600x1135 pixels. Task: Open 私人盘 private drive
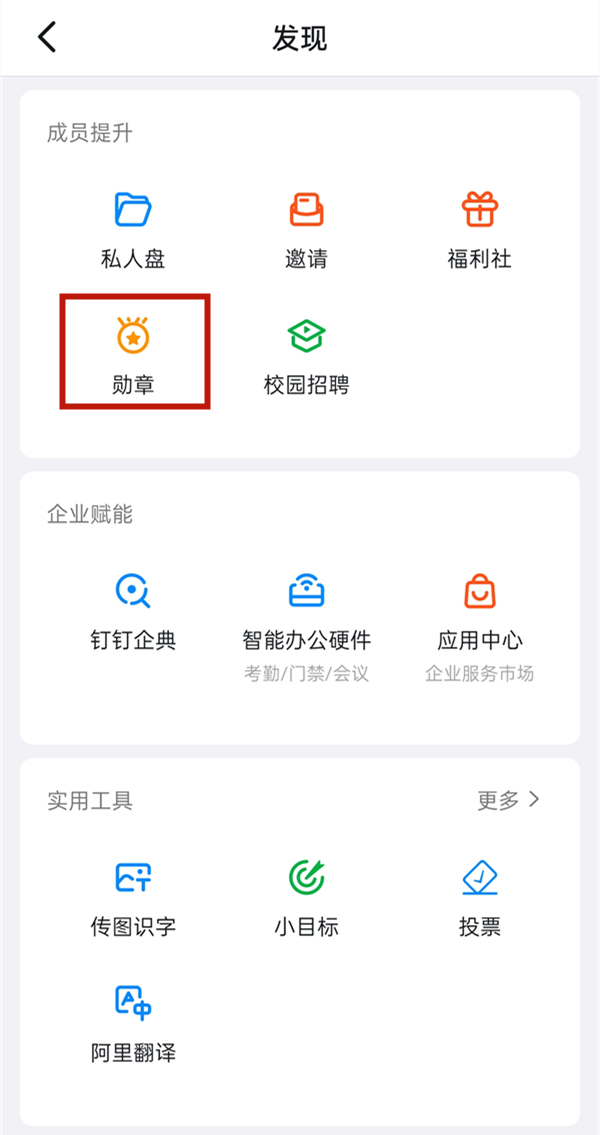tap(133, 228)
